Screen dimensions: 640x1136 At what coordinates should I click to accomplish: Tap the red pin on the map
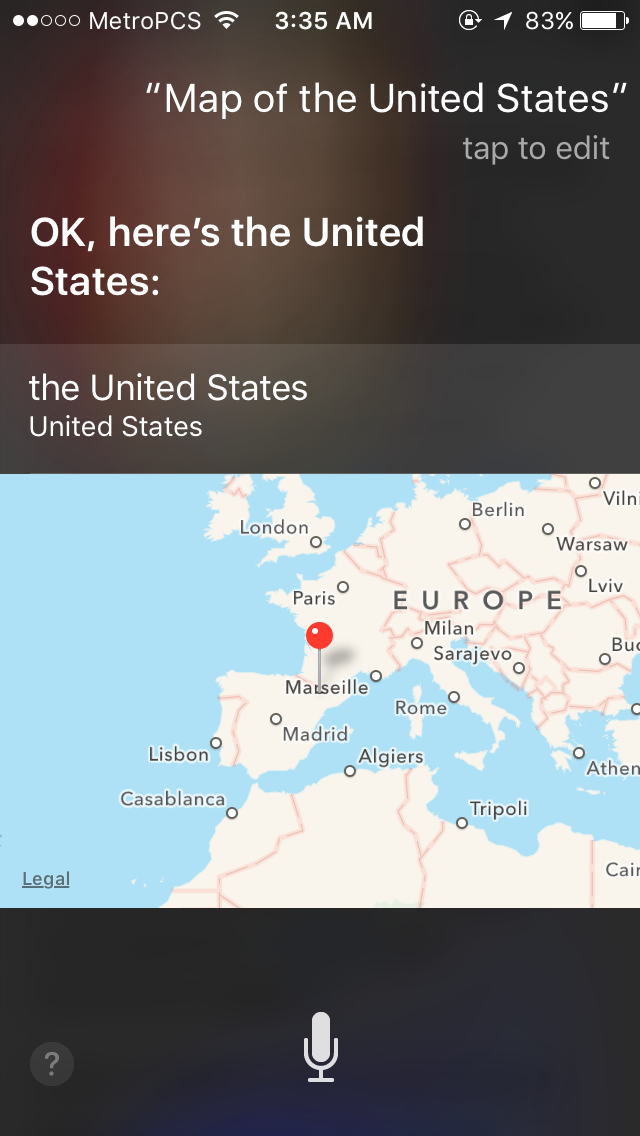319,636
